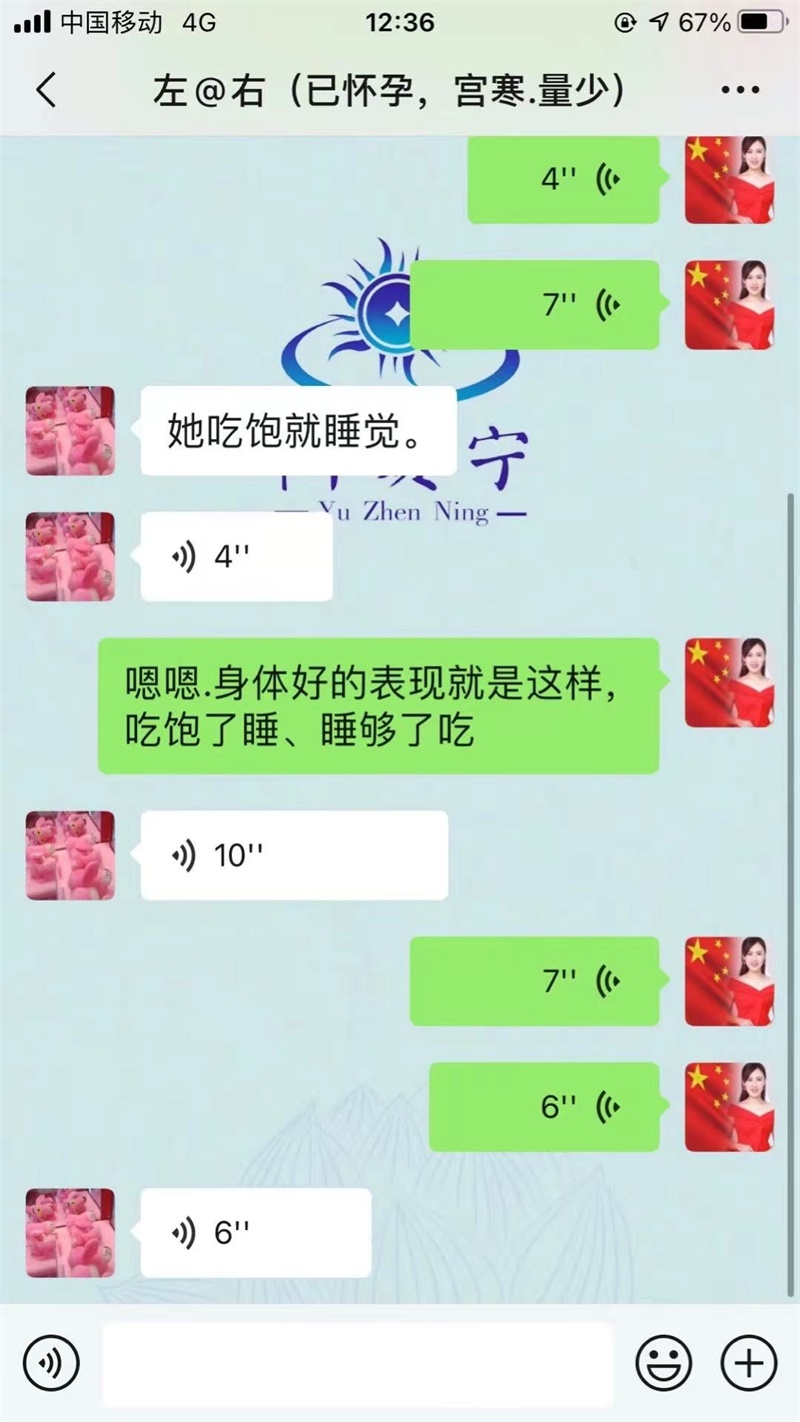Play the received white 6-second voice message
800x1422 pixels.
[x=255, y=1233]
